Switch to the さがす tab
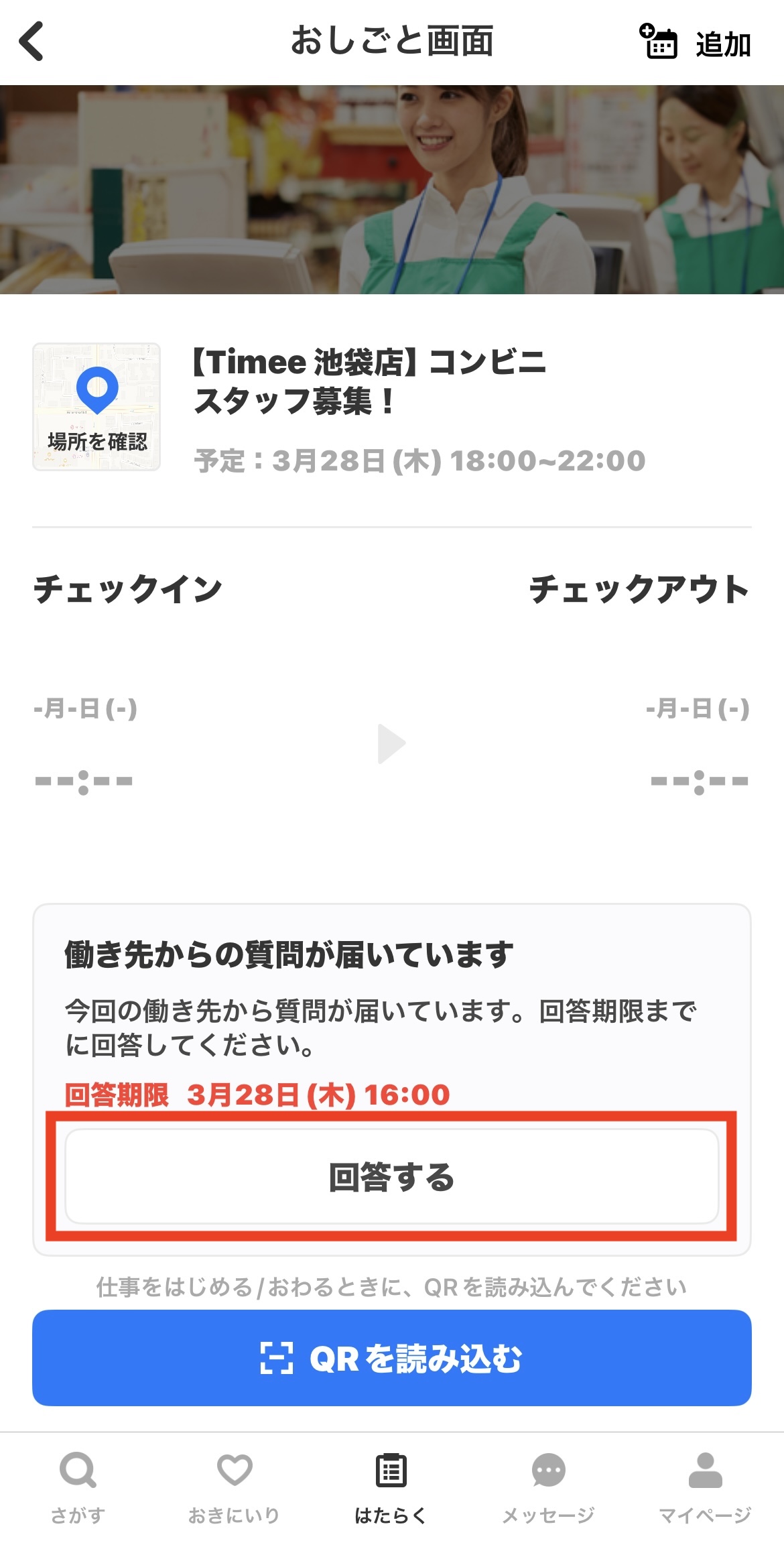 pyautogui.click(x=78, y=1484)
